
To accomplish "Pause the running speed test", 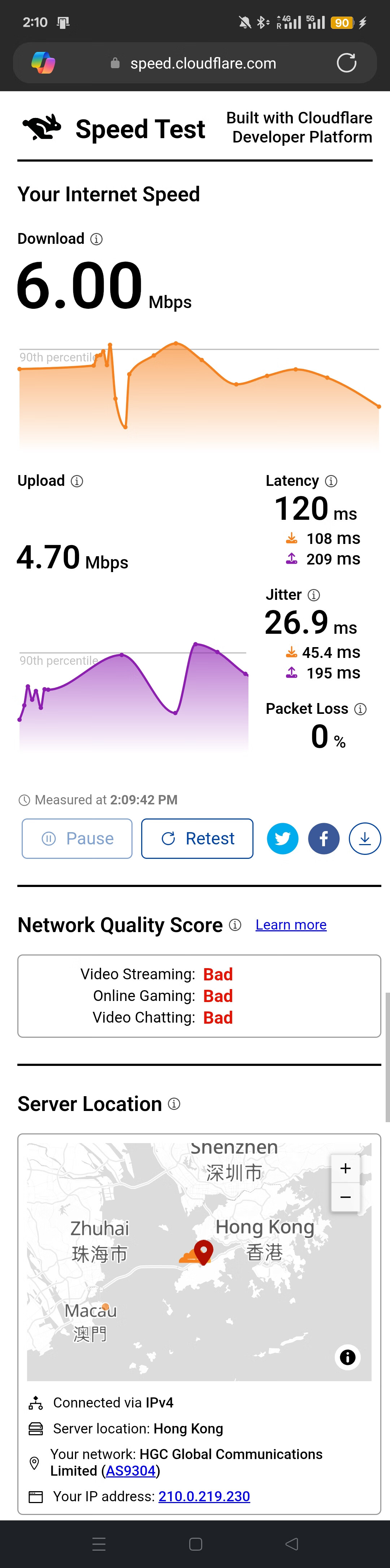I will point(77,838).
